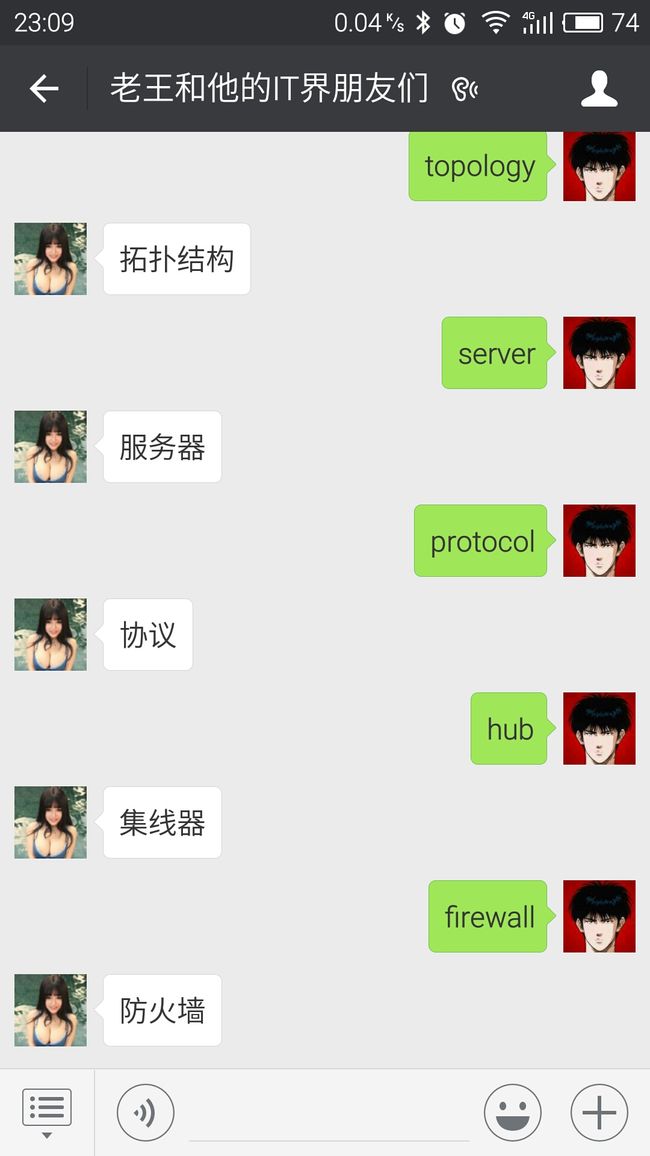Open avatar beside "防火墙" message
This screenshot has height=1156, width=650.
(x=50, y=1010)
